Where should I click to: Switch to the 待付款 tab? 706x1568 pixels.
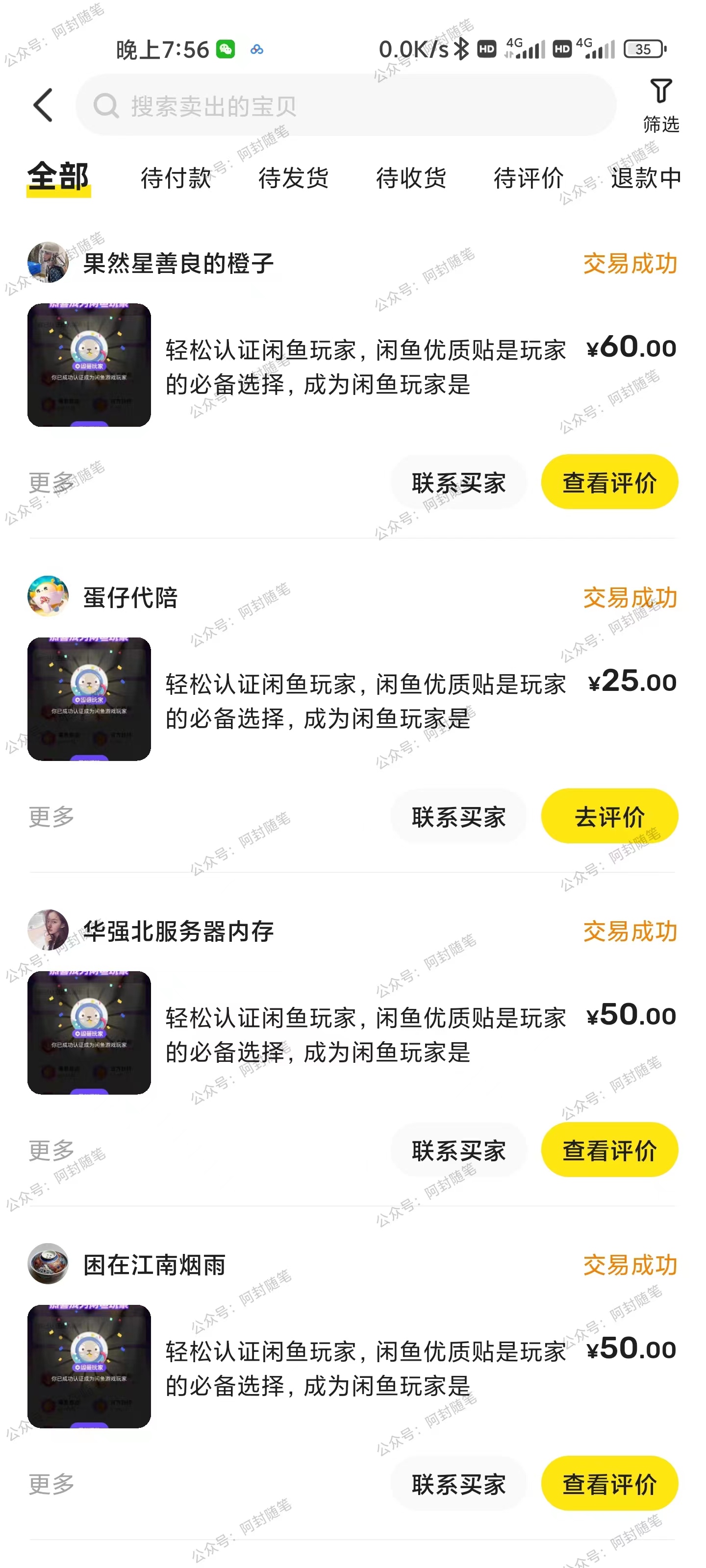176,178
